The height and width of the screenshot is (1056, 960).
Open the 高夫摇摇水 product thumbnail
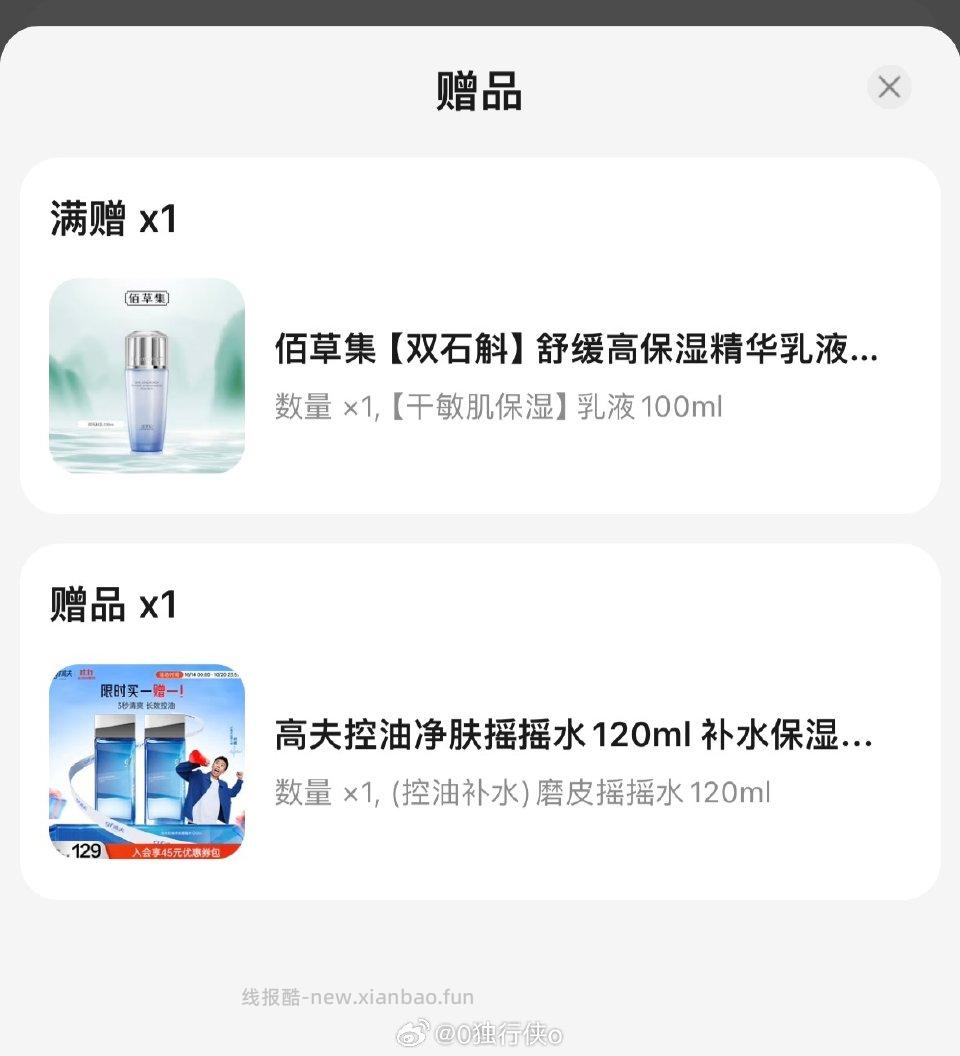point(146,762)
